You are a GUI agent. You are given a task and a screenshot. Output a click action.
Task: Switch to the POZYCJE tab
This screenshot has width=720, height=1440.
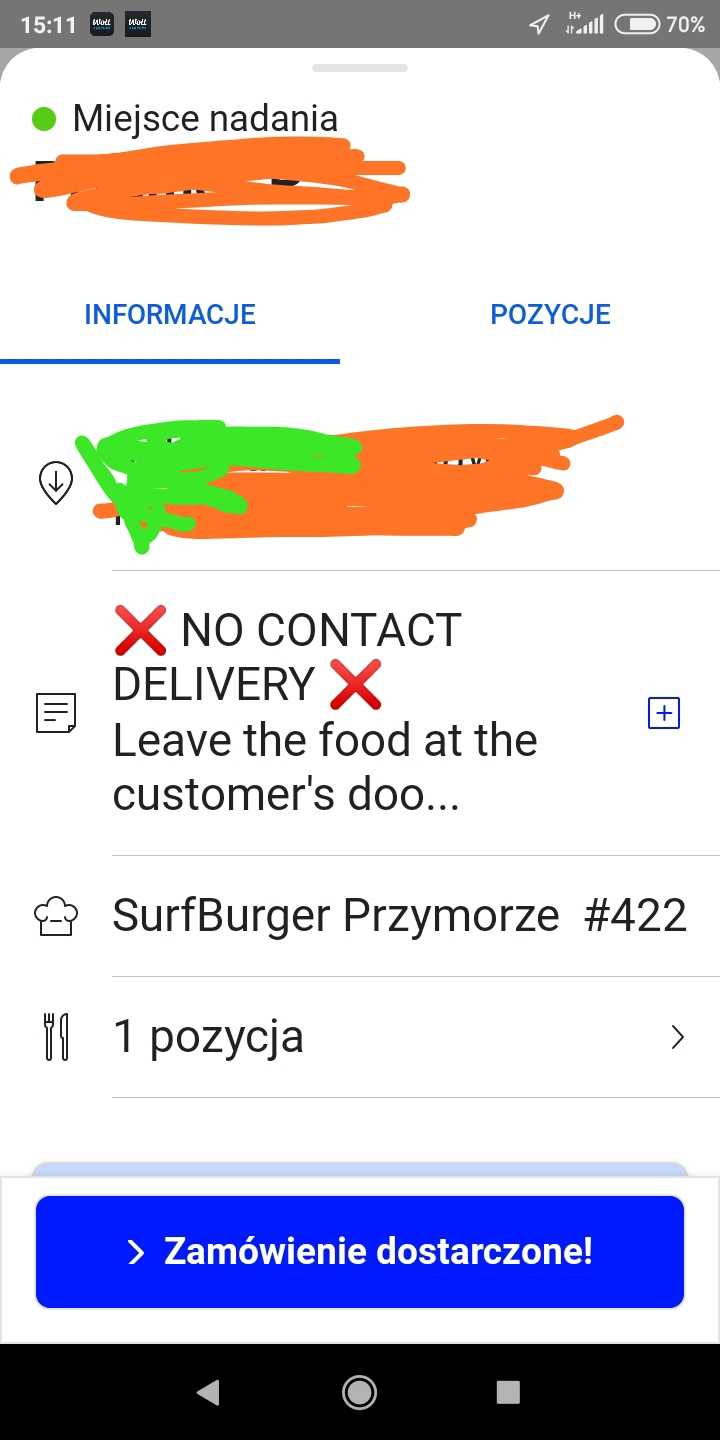[550, 314]
